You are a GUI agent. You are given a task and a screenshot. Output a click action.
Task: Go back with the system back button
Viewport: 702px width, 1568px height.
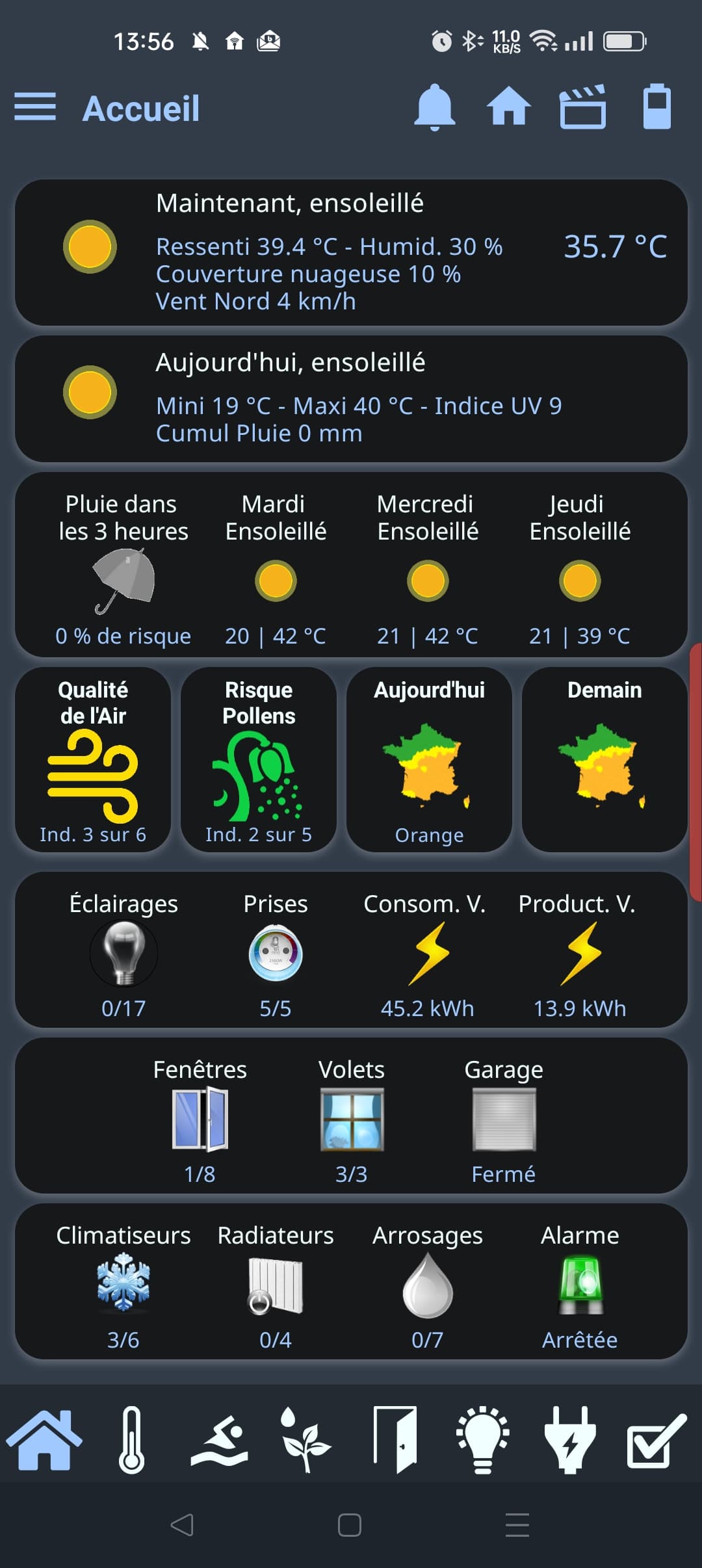pos(182,1524)
